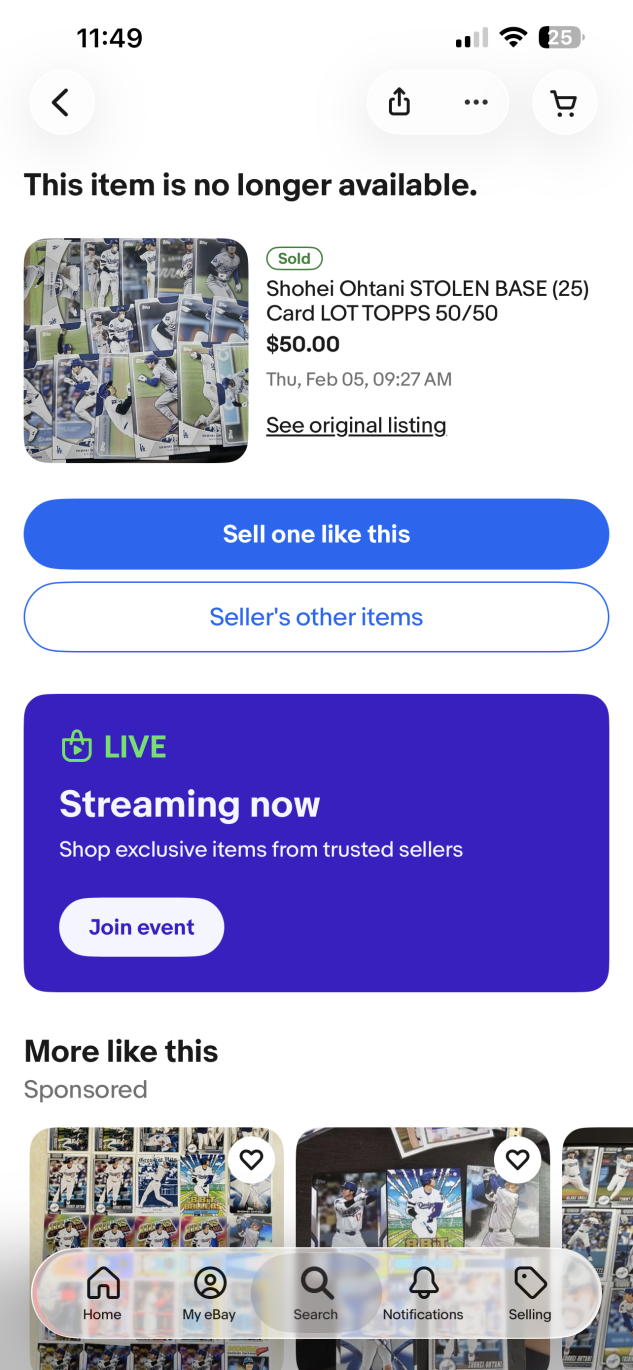The image size is (633, 1370).
Task: Open the shopping cart
Action: coord(564,102)
